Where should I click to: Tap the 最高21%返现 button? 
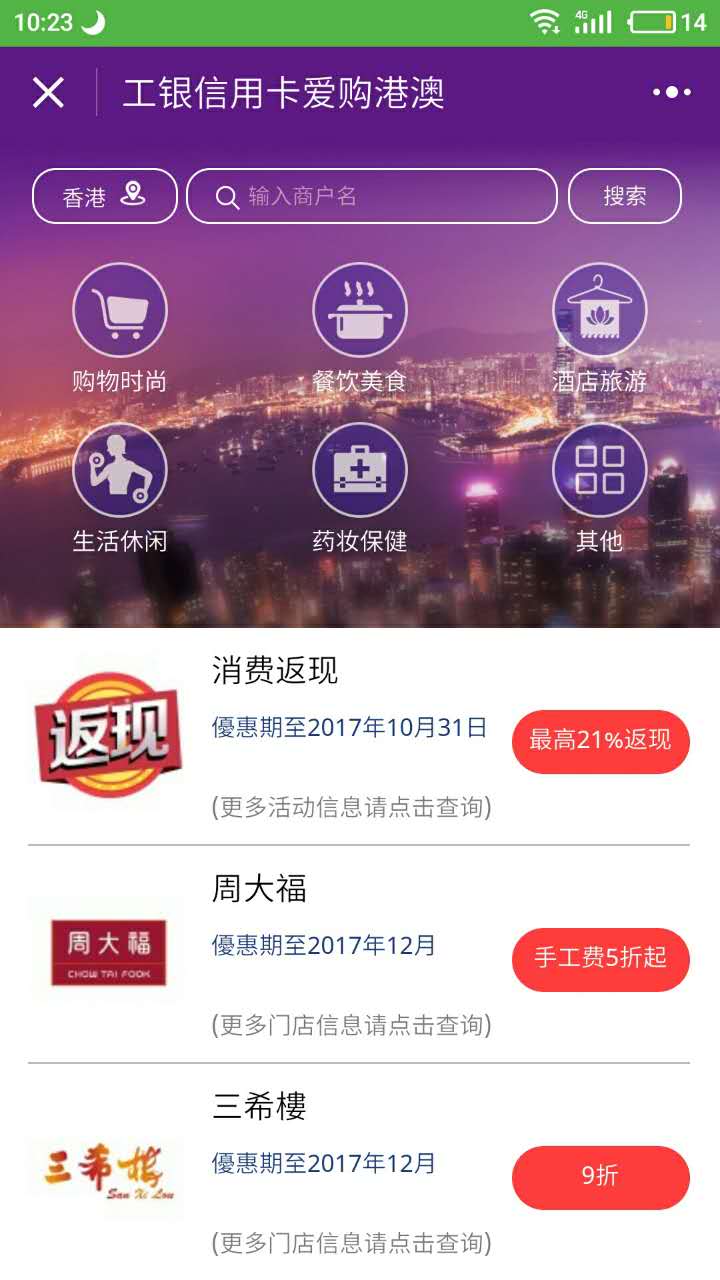click(x=600, y=741)
